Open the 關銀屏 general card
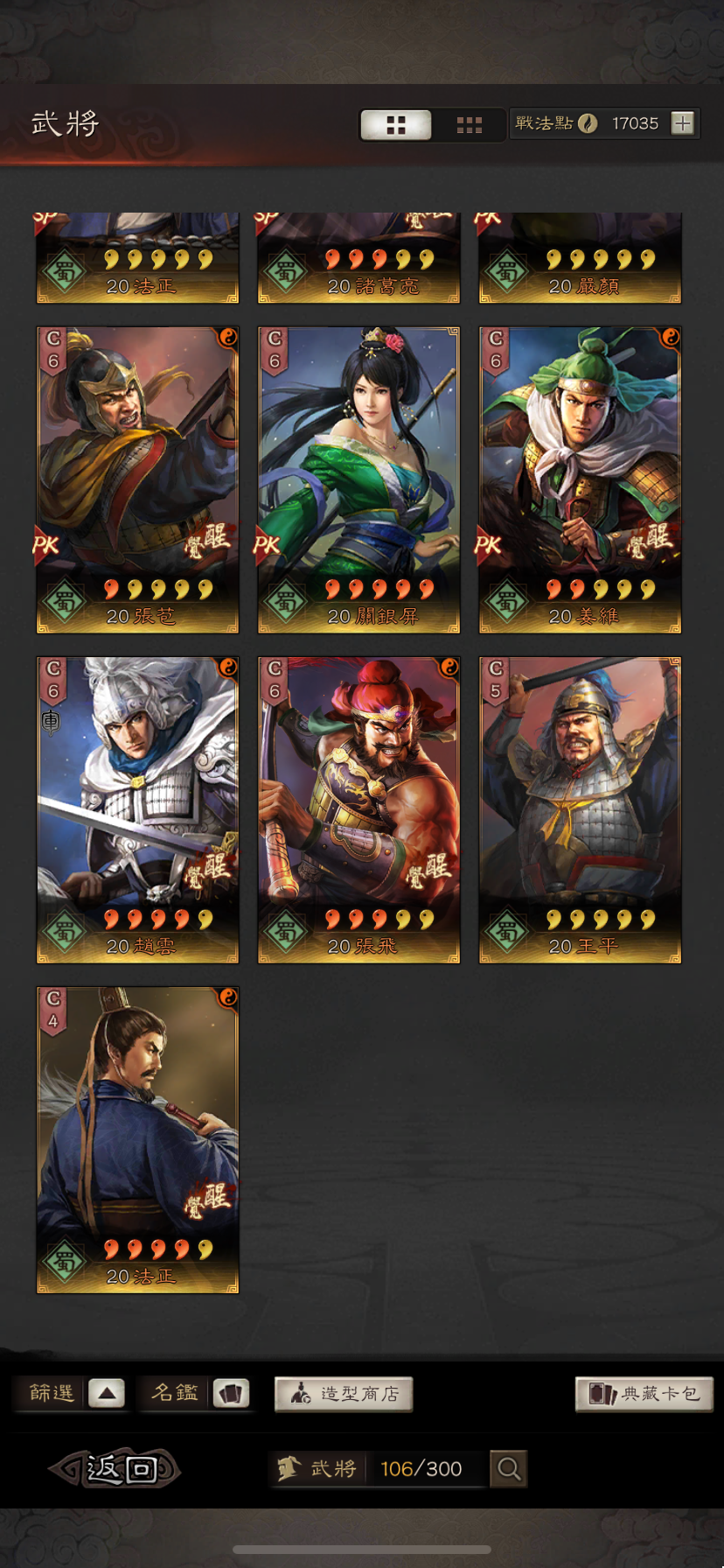This screenshot has width=724, height=1568. [x=359, y=479]
